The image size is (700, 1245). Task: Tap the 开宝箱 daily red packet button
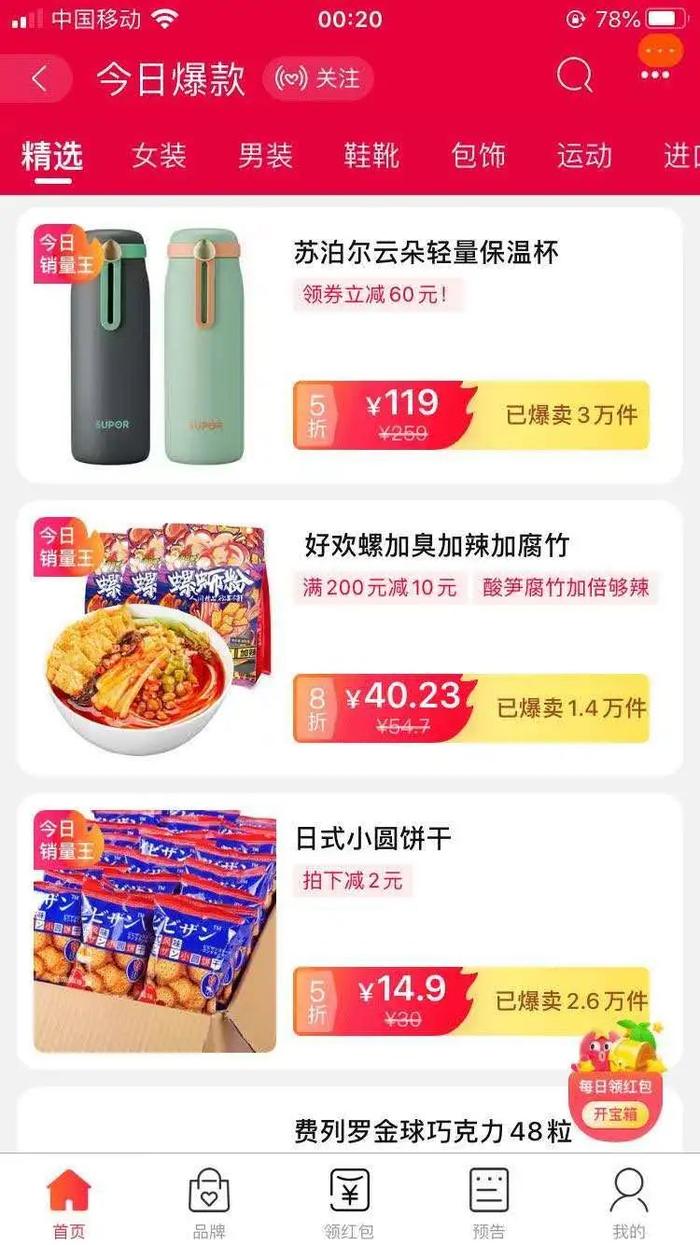[614, 1115]
